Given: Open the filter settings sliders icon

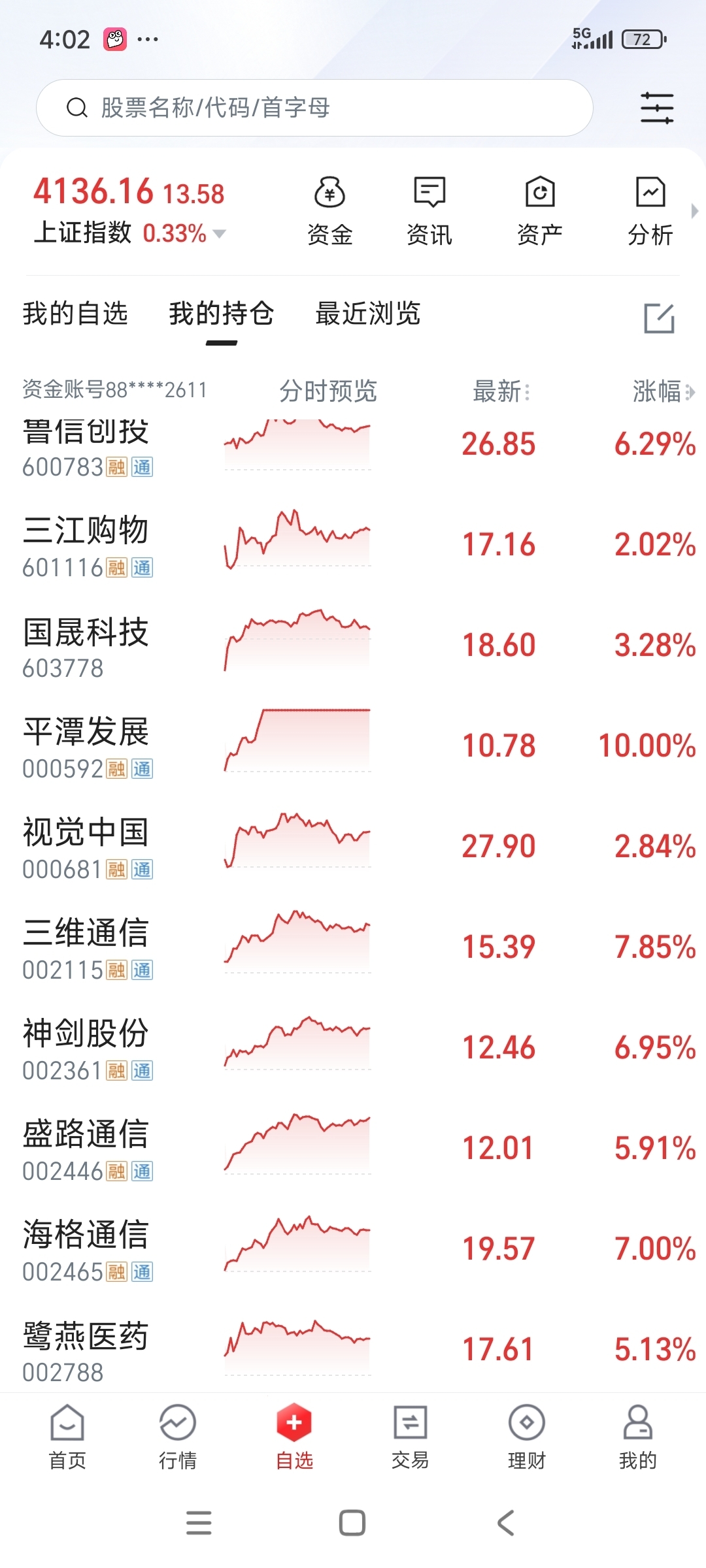Looking at the screenshot, I should pos(657,108).
